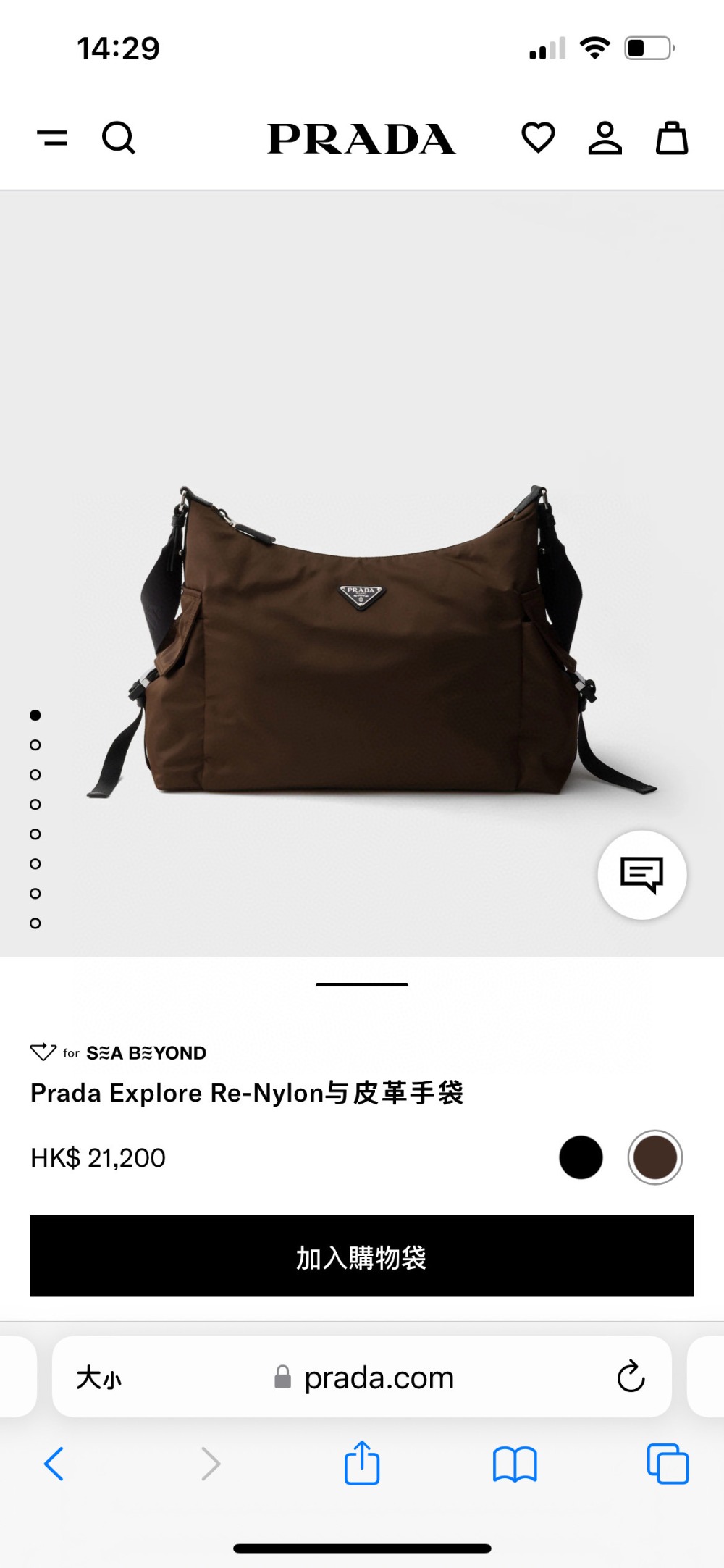Screen dimensions: 724x1568
Task: Jump to the second product image dot
Action: click(35, 745)
